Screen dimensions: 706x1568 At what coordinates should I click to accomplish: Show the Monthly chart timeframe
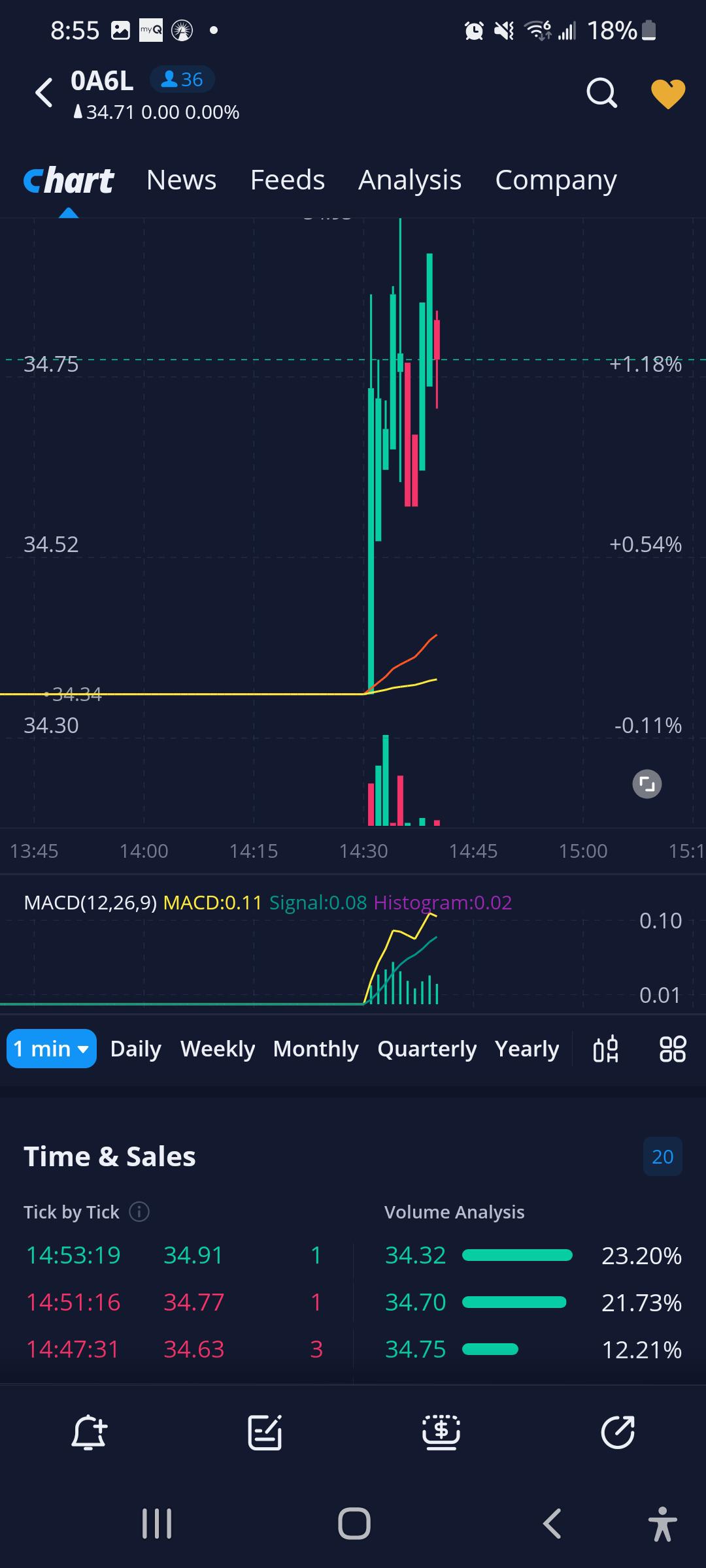(316, 1049)
